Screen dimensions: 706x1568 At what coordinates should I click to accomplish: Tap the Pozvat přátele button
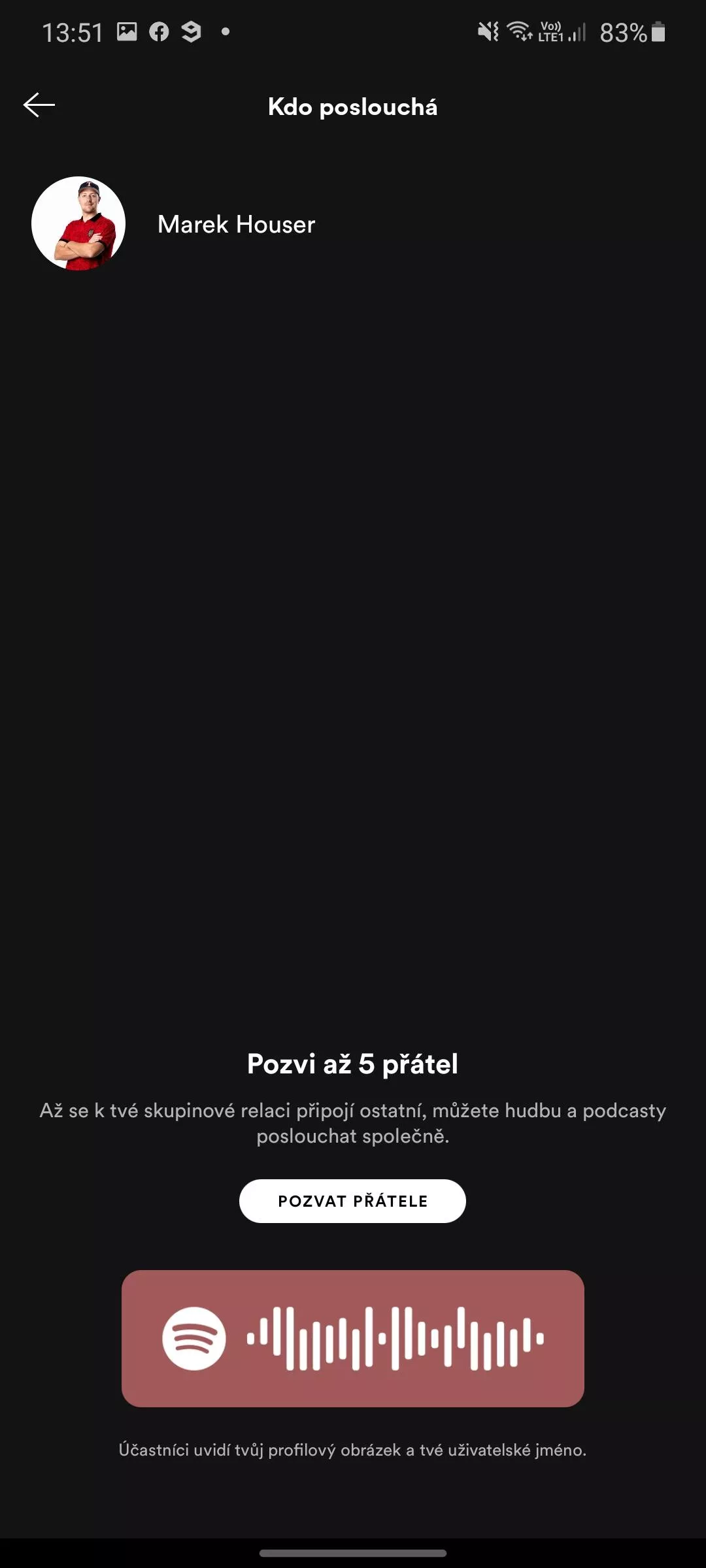tap(352, 1201)
